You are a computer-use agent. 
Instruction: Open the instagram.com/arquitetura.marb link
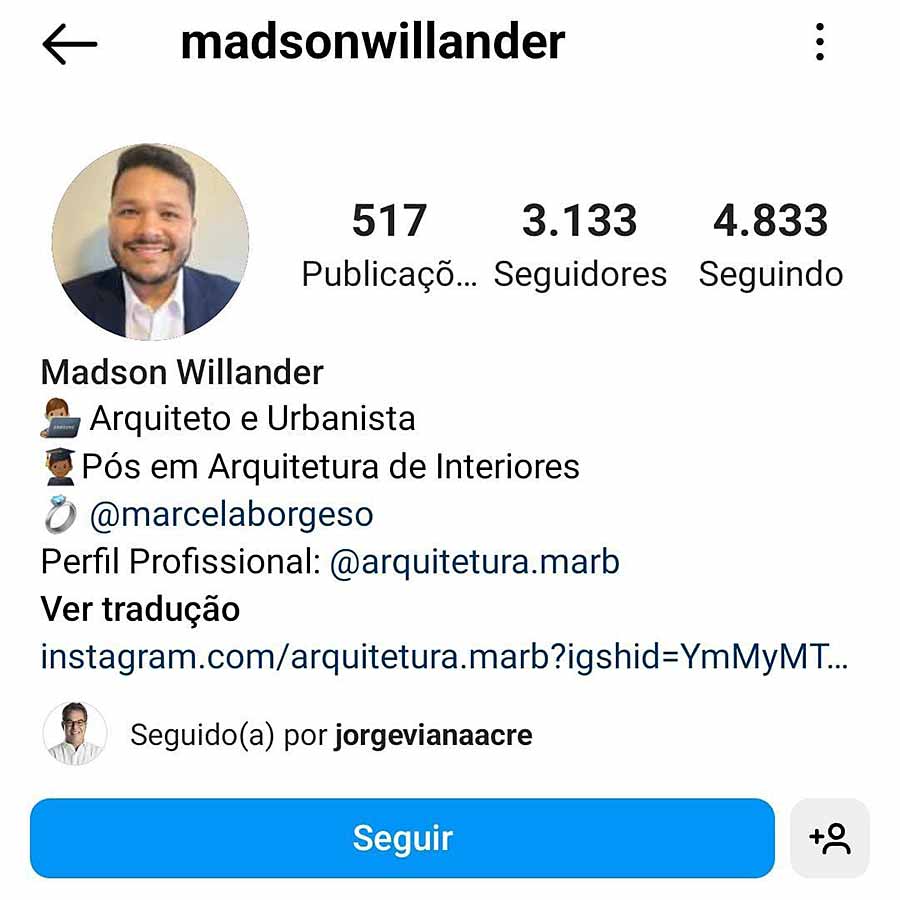(x=444, y=657)
